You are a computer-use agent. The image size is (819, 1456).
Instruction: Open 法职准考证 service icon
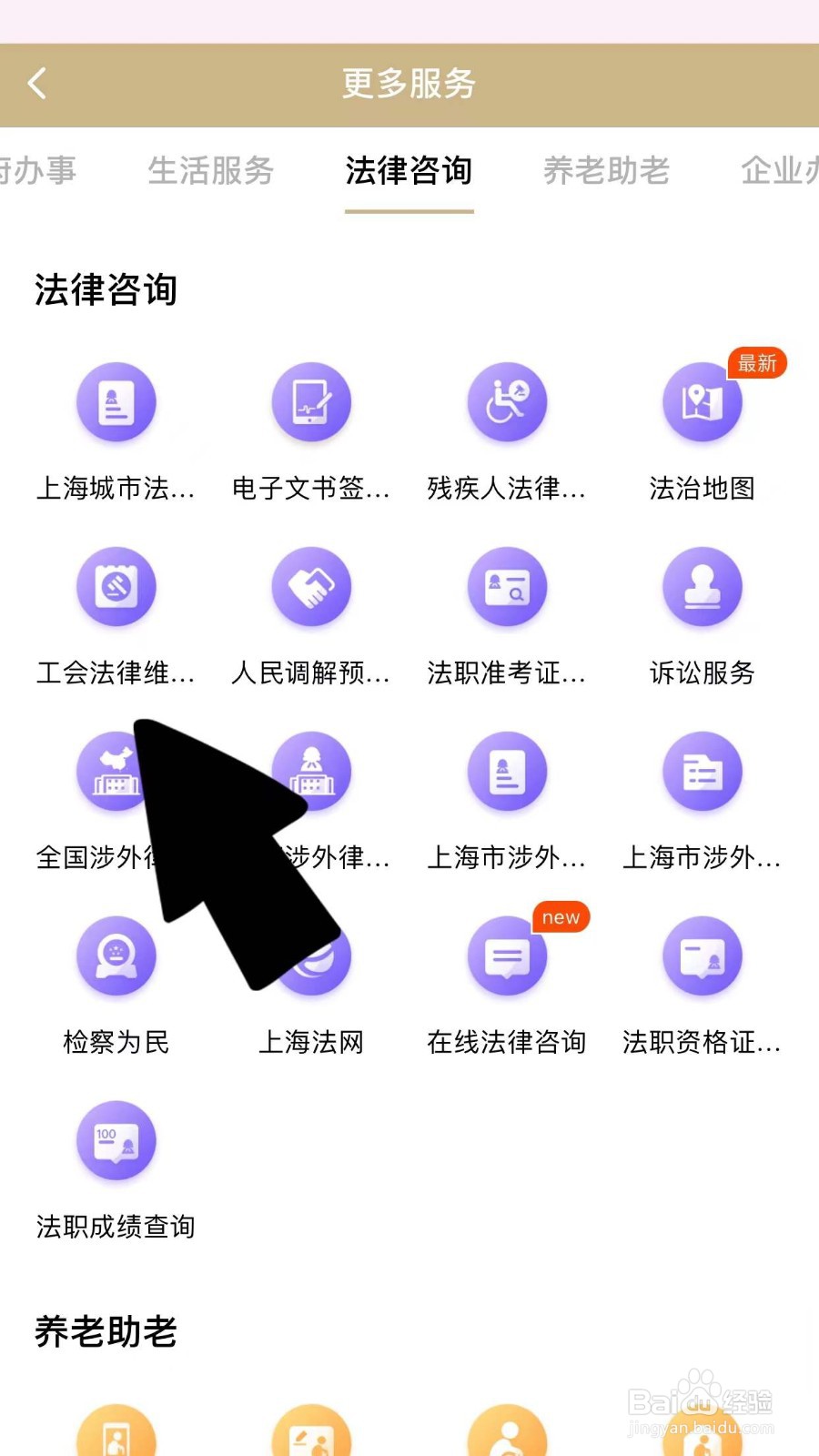[507, 587]
